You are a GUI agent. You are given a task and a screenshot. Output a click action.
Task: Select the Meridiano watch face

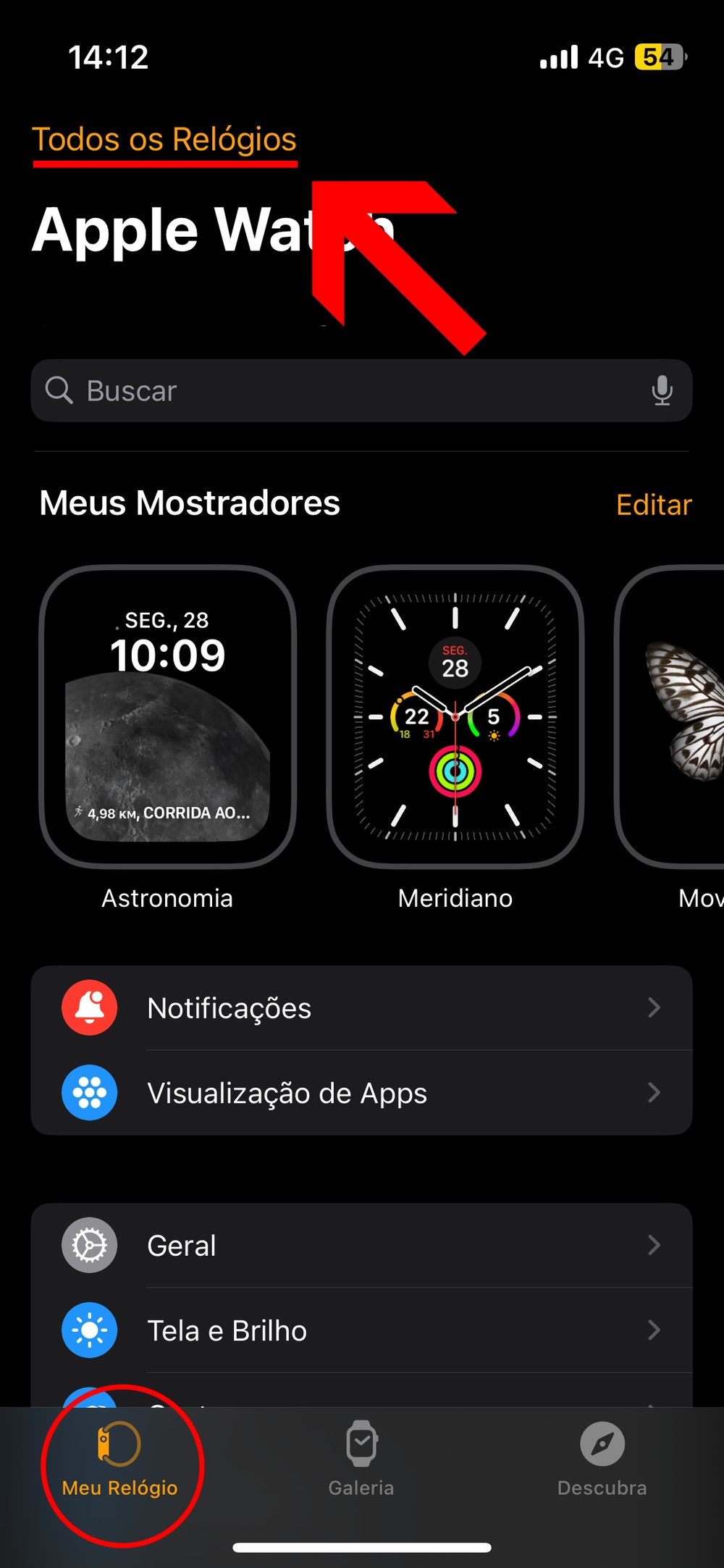[455, 716]
